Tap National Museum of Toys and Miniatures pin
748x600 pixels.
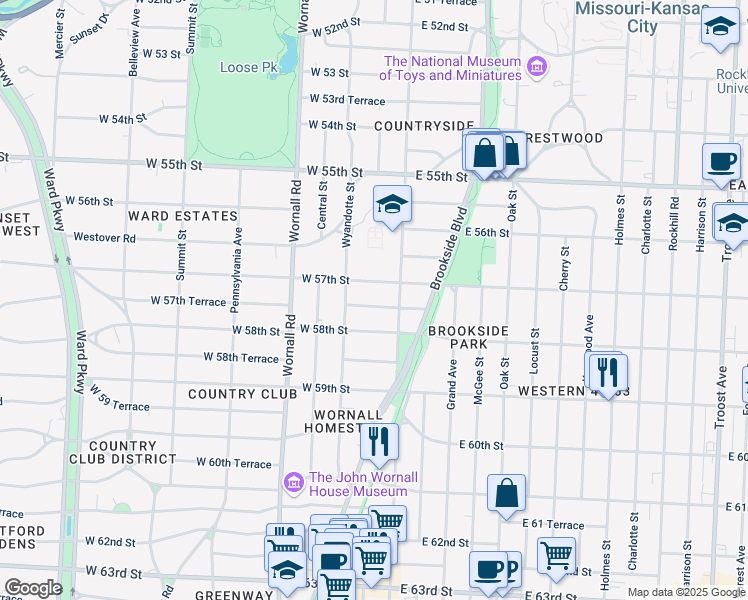tap(538, 68)
